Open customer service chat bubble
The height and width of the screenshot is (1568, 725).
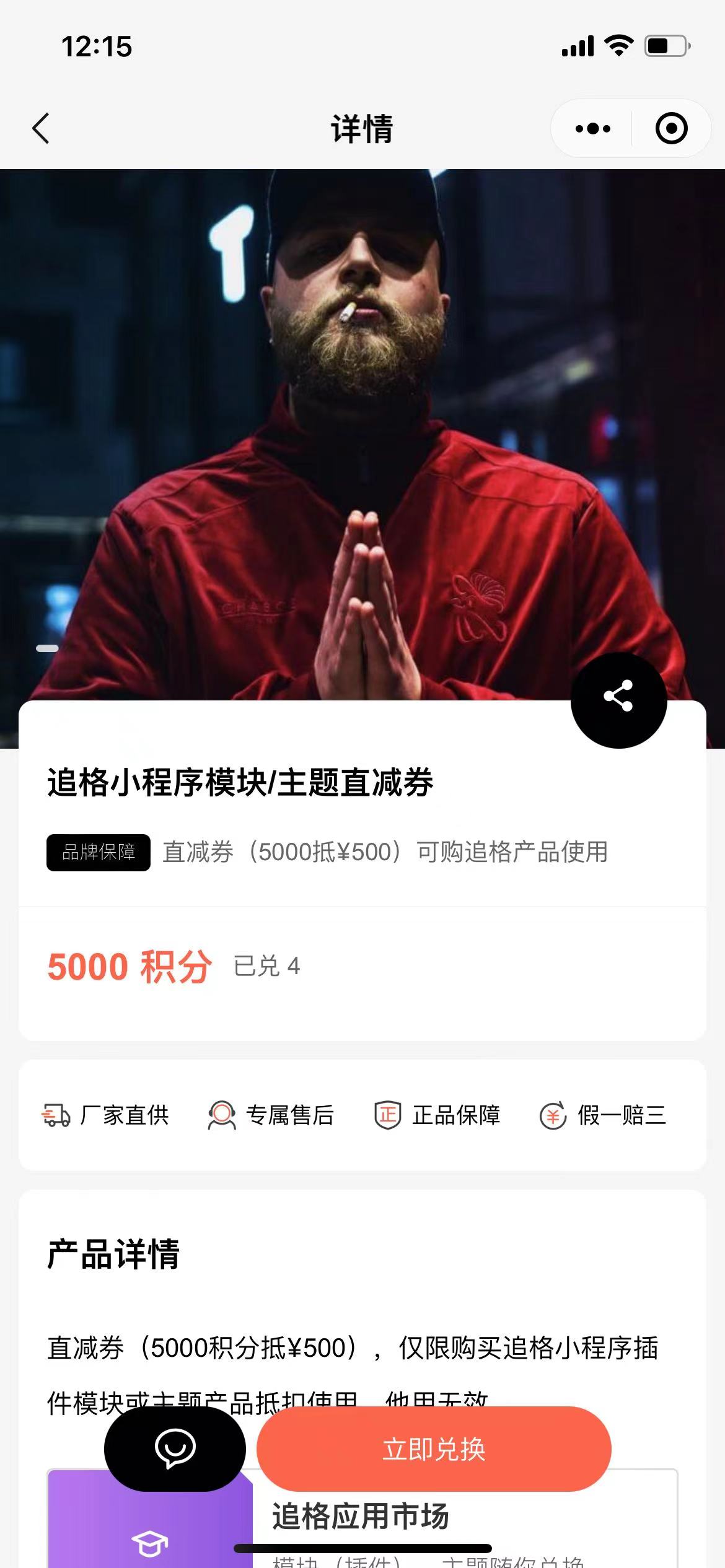(x=175, y=1449)
